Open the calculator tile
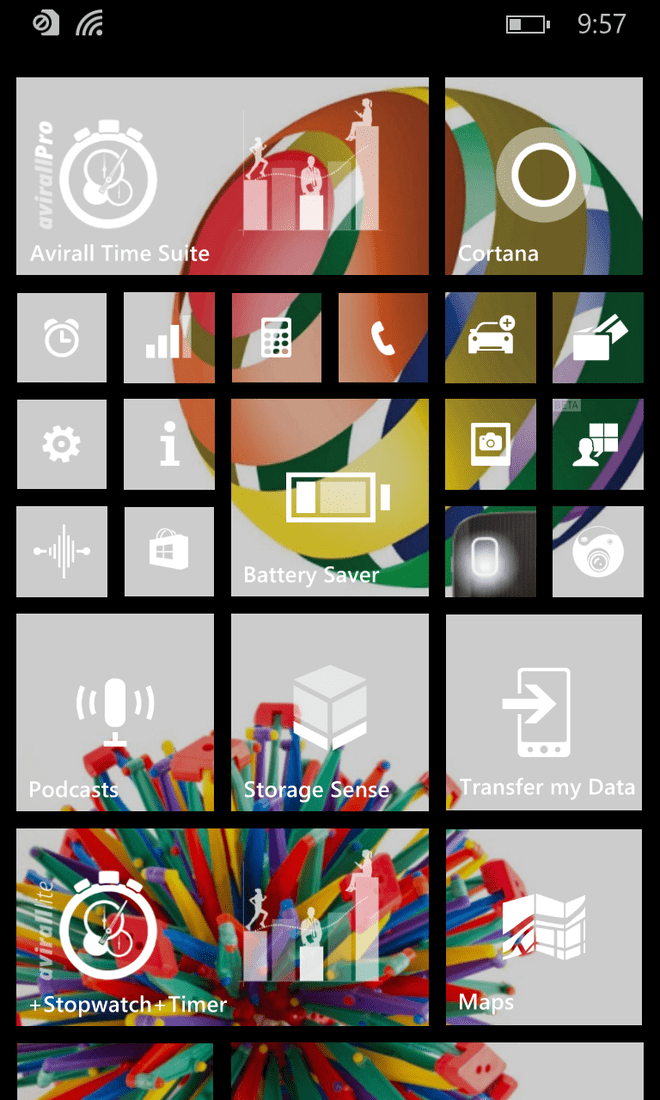 pos(276,338)
